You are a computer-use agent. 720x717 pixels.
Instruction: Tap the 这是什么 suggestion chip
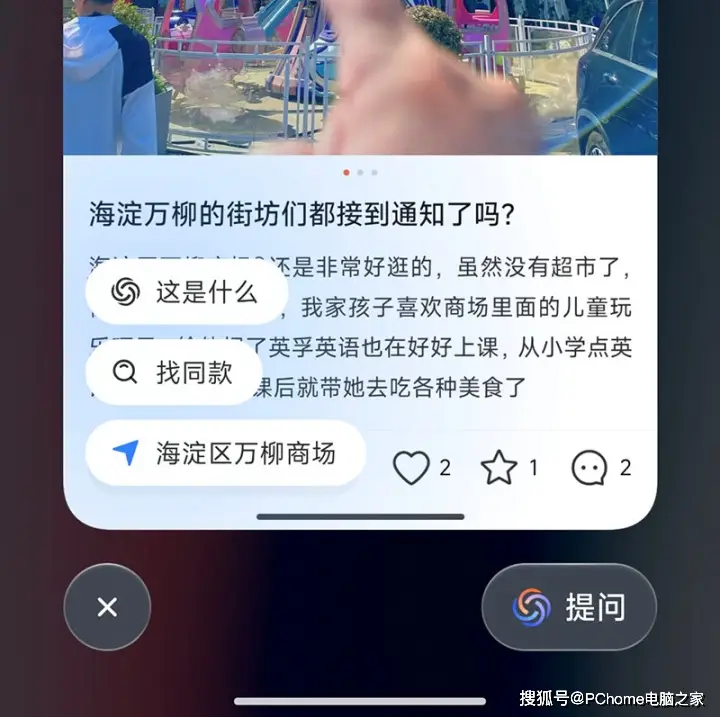click(186, 292)
